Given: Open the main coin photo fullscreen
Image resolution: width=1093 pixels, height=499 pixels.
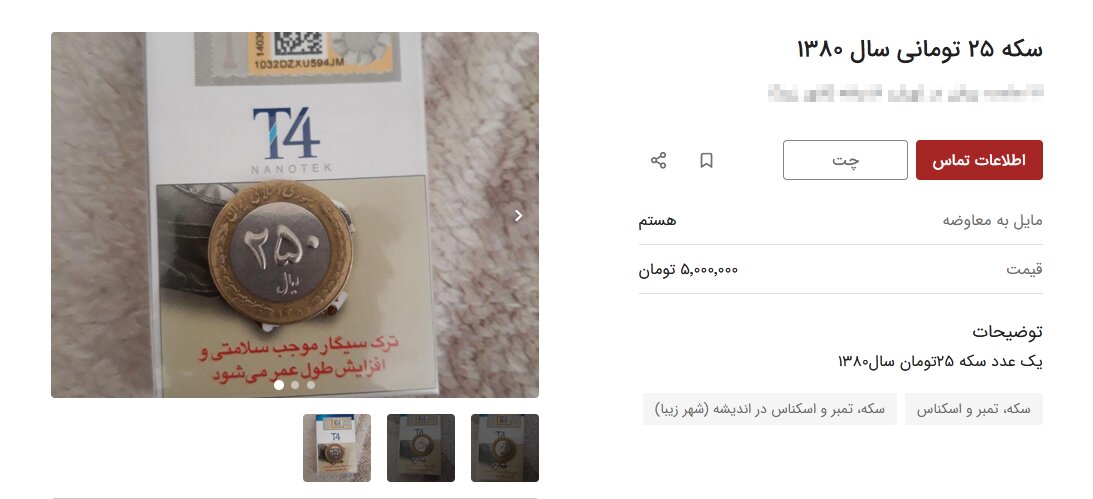Looking at the screenshot, I should click(x=295, y=215).
